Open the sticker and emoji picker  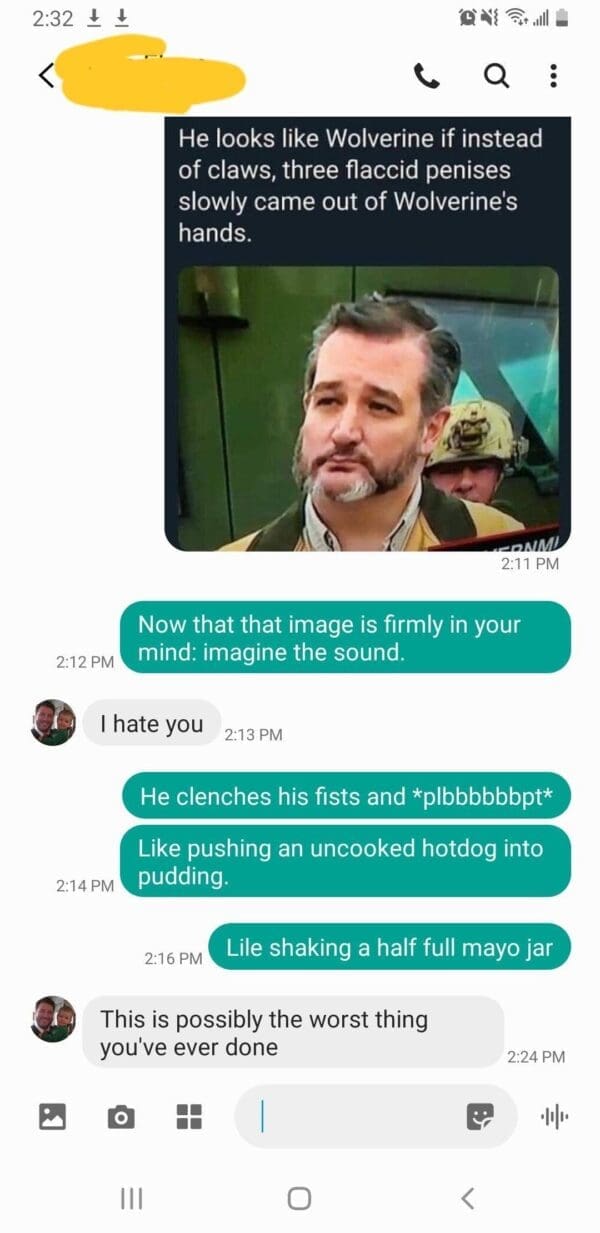[480, 1116]
